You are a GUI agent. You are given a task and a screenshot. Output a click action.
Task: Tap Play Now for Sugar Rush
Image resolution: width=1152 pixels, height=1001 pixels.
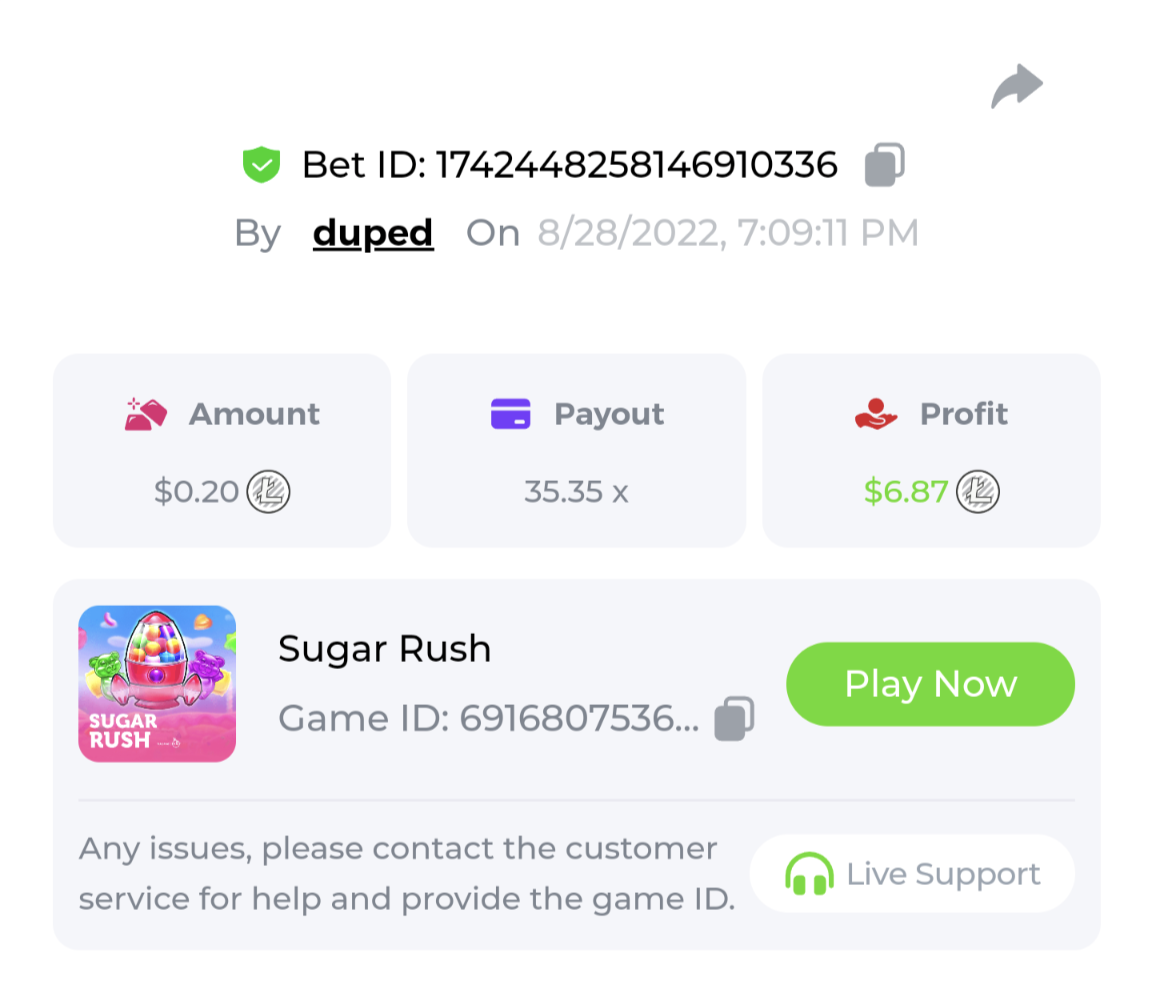(x=930, y=684)
